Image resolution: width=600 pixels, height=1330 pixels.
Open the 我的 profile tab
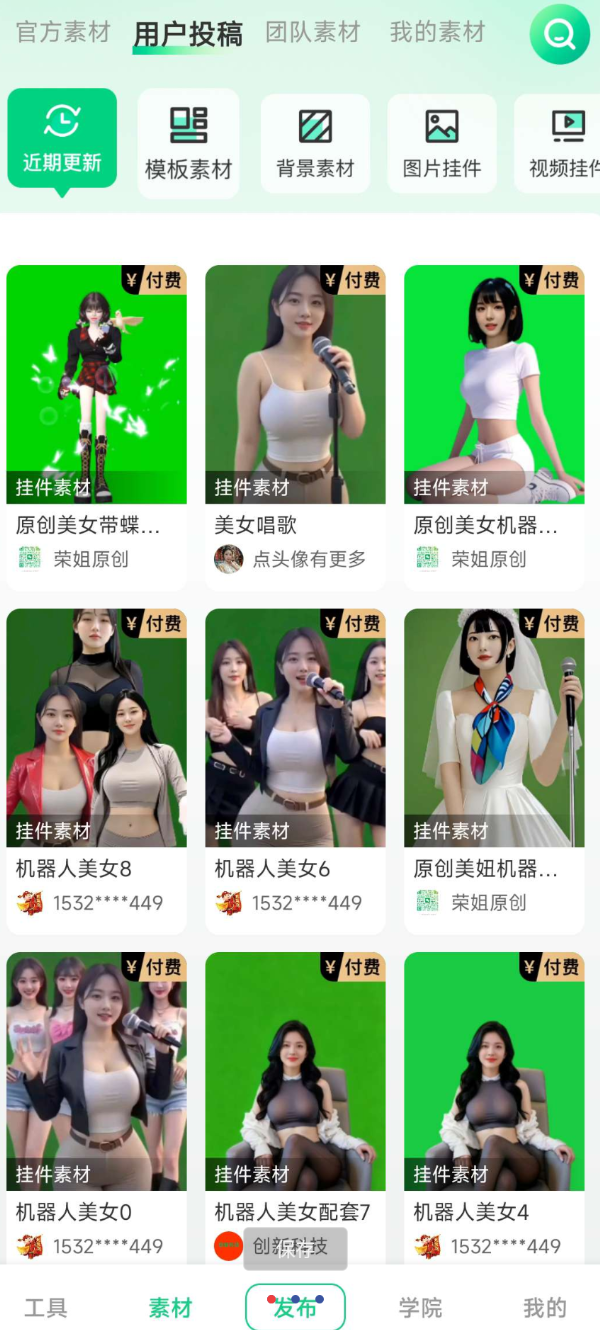544,1307
